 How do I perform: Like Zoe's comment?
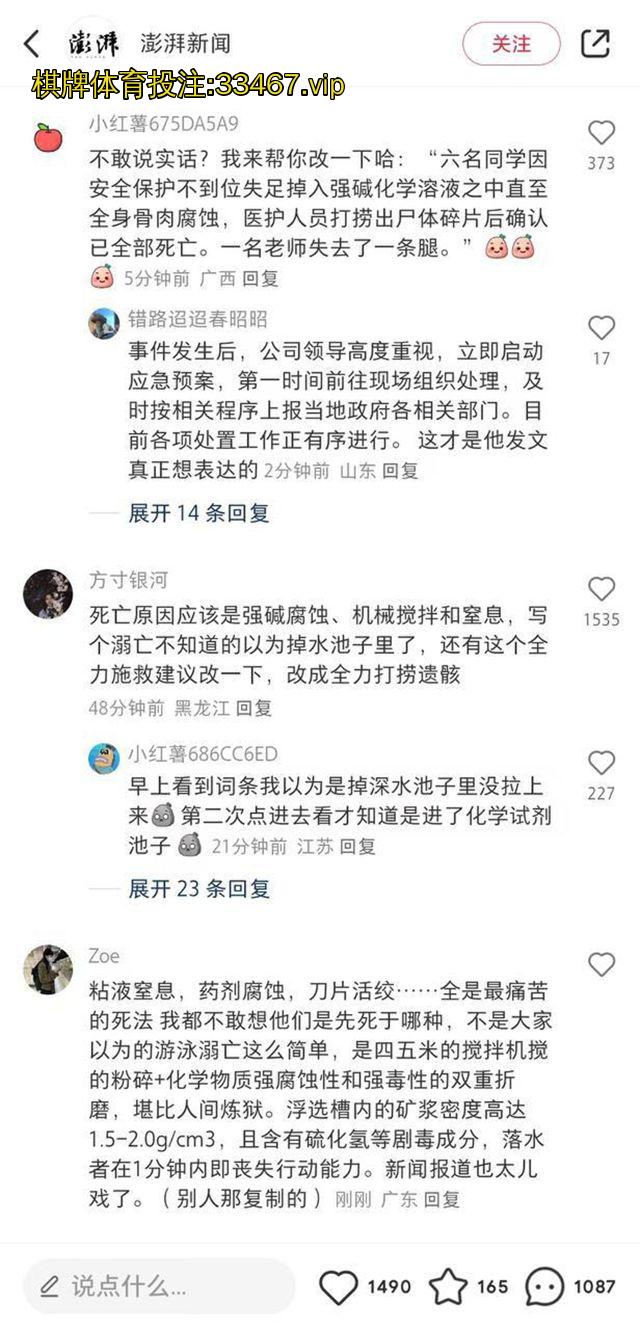601,965
